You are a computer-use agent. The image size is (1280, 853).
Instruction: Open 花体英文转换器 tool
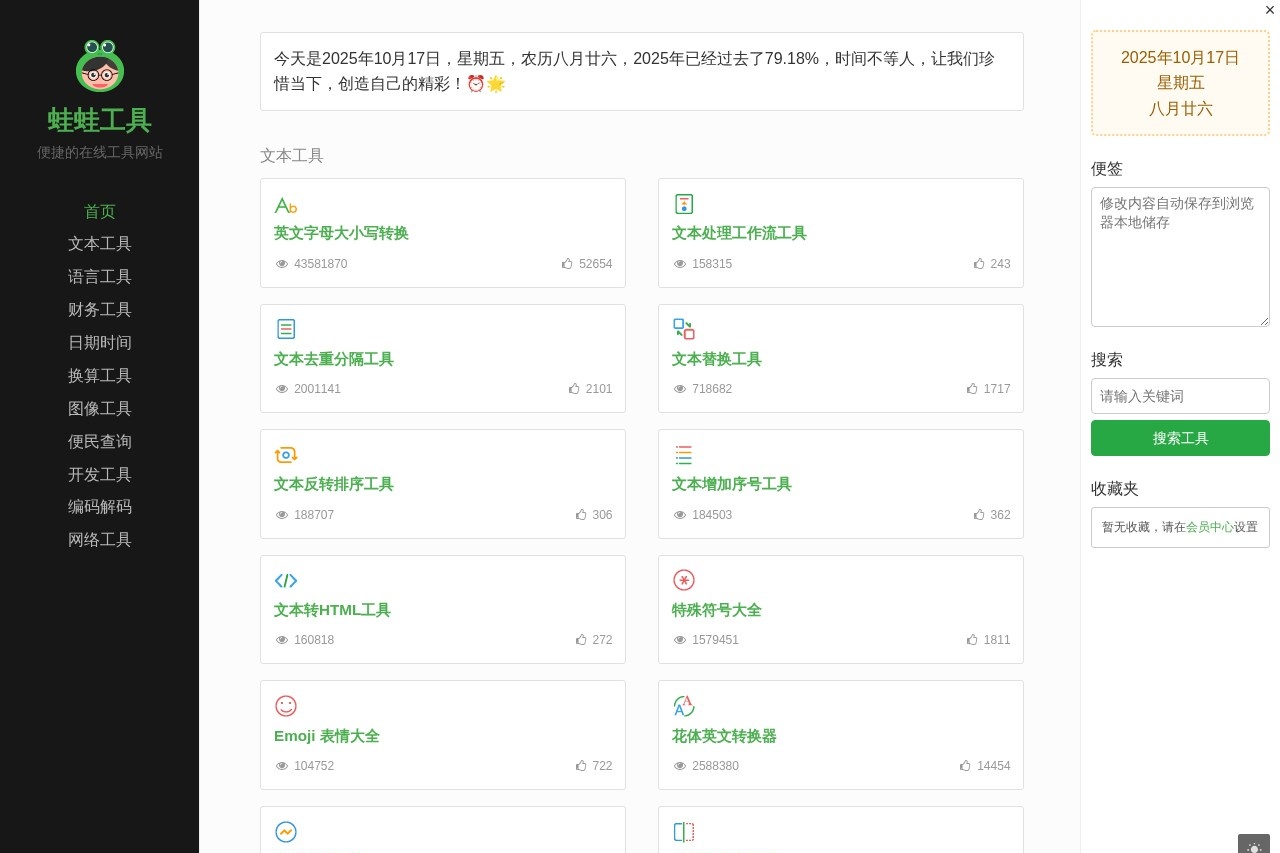[x=724, y=736]
